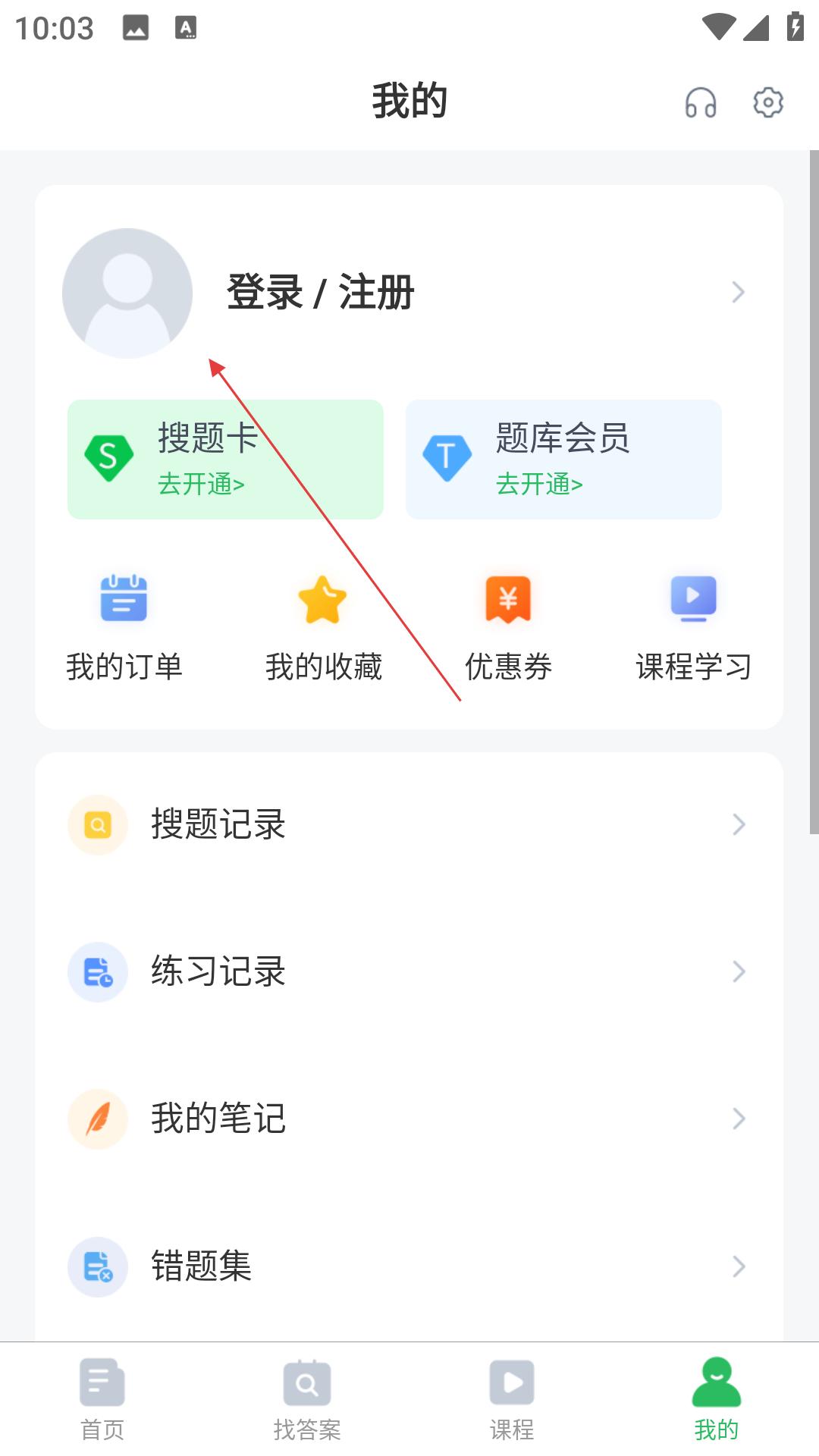This screenshot has height=1456, width=819.
Task: Open the 搜题卡 subscription card
Action: coord(225,460)
